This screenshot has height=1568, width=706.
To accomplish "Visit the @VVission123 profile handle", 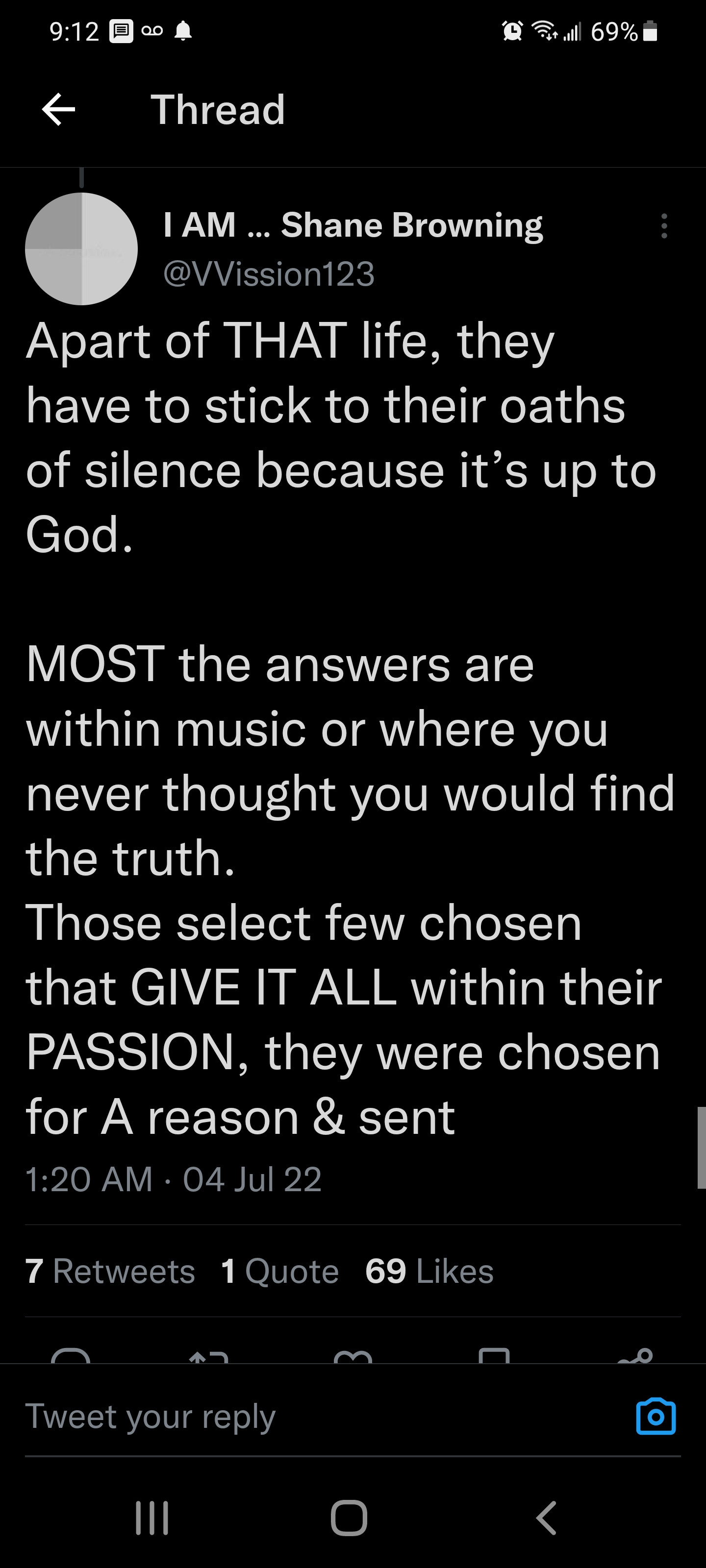I will [x=269, y=274].
